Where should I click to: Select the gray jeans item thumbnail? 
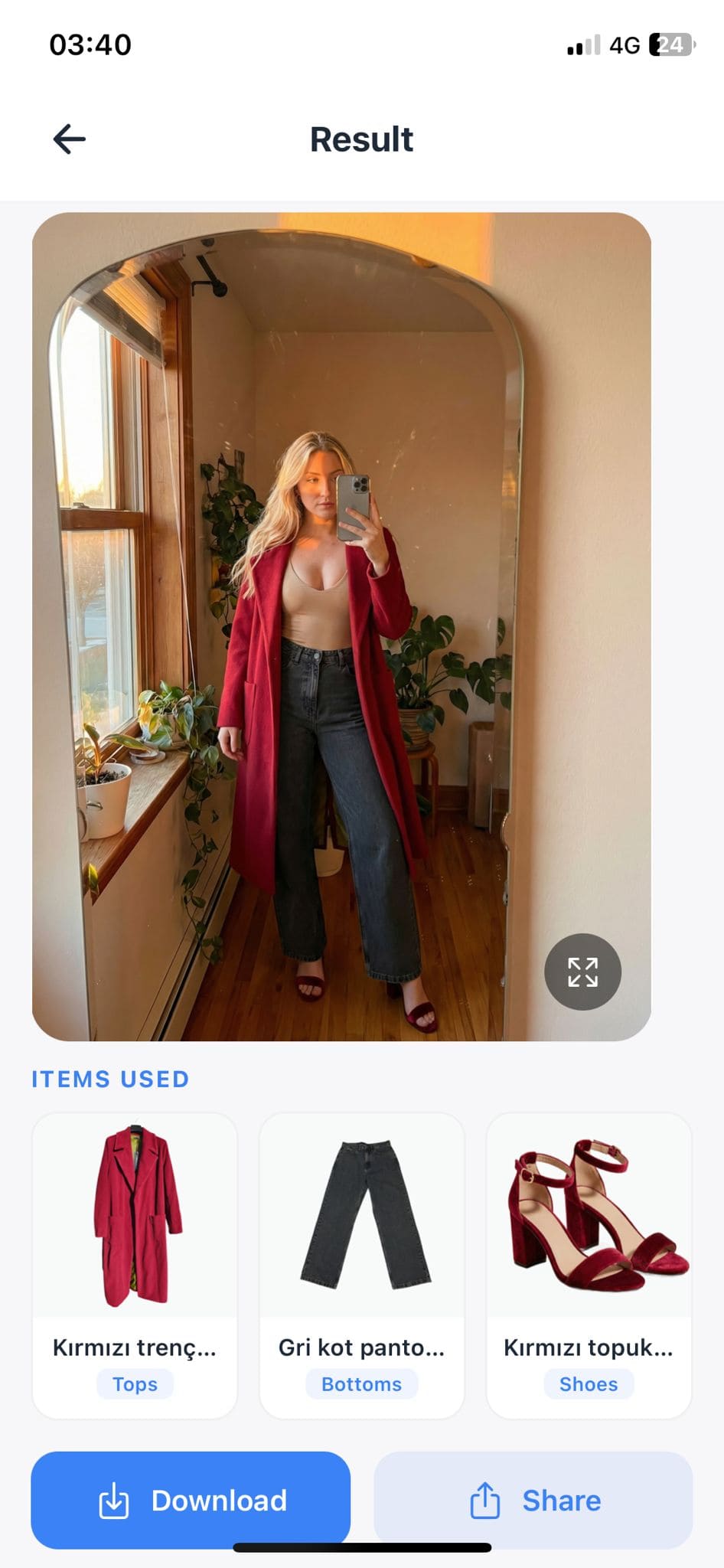(361, 1217)
